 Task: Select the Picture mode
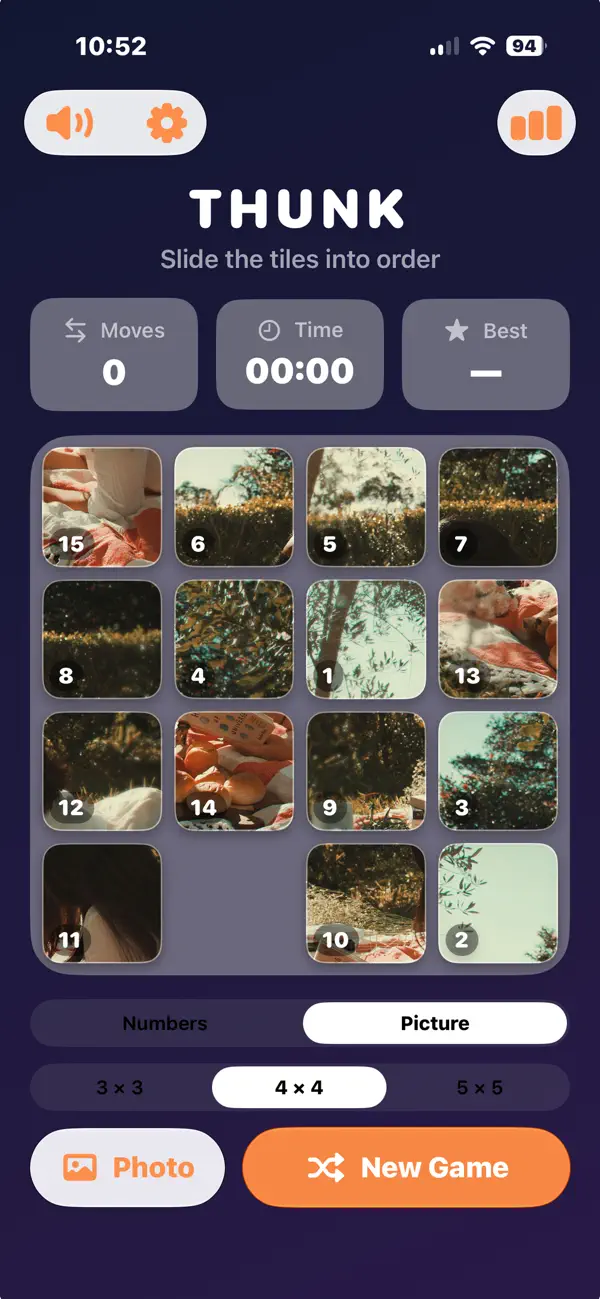pyautogui.click(x=435, y=1023)
